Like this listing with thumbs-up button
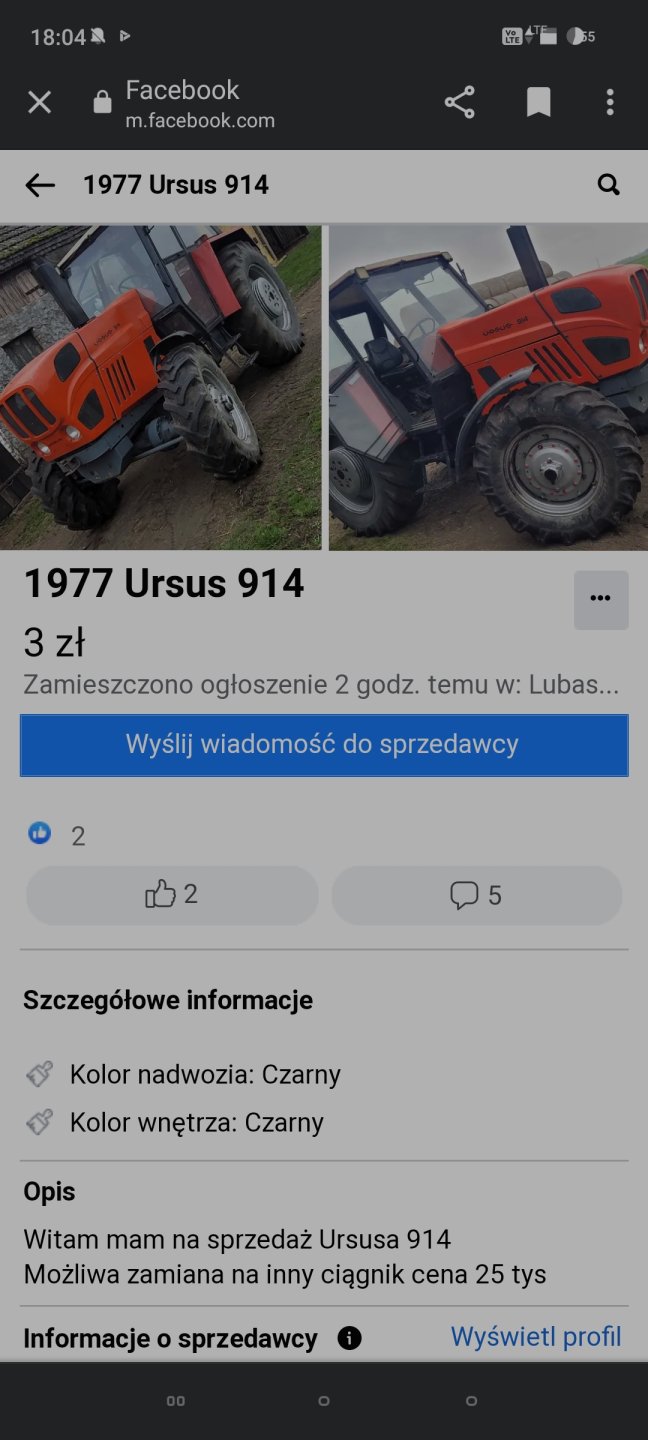Image resolution: width=648 pixels, height=1440 pixels. coord(172,895)
